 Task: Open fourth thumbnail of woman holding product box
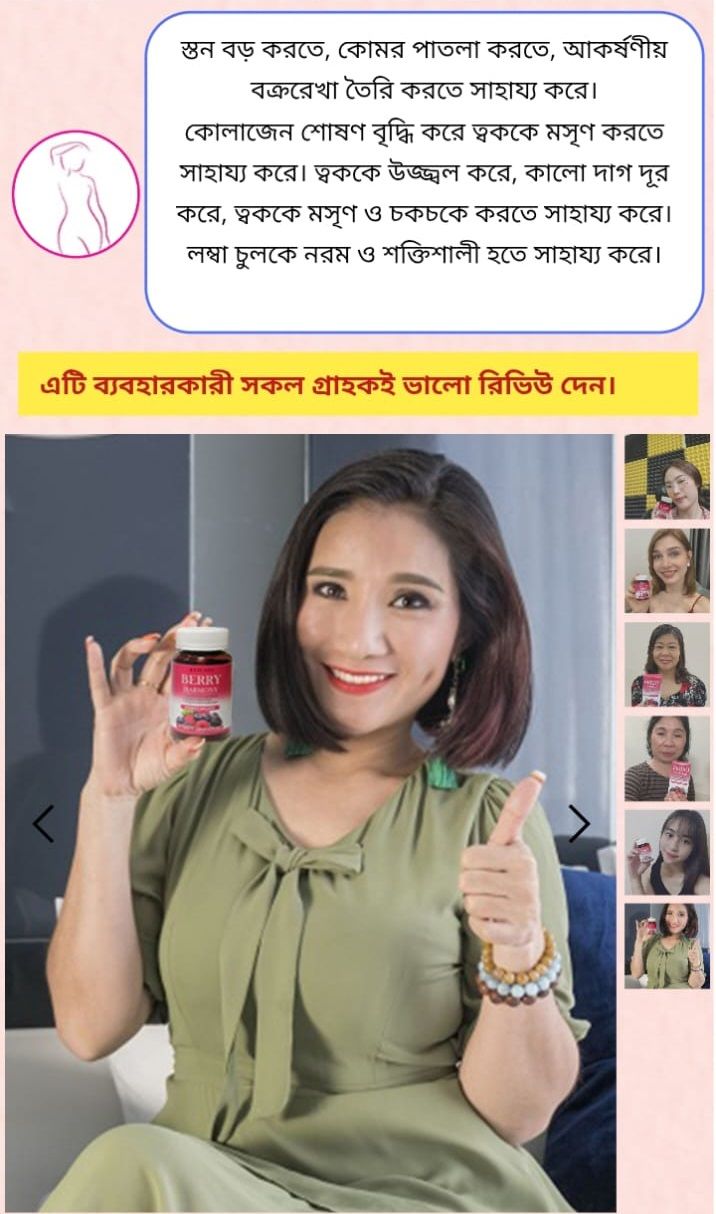(x=667, y=758)
